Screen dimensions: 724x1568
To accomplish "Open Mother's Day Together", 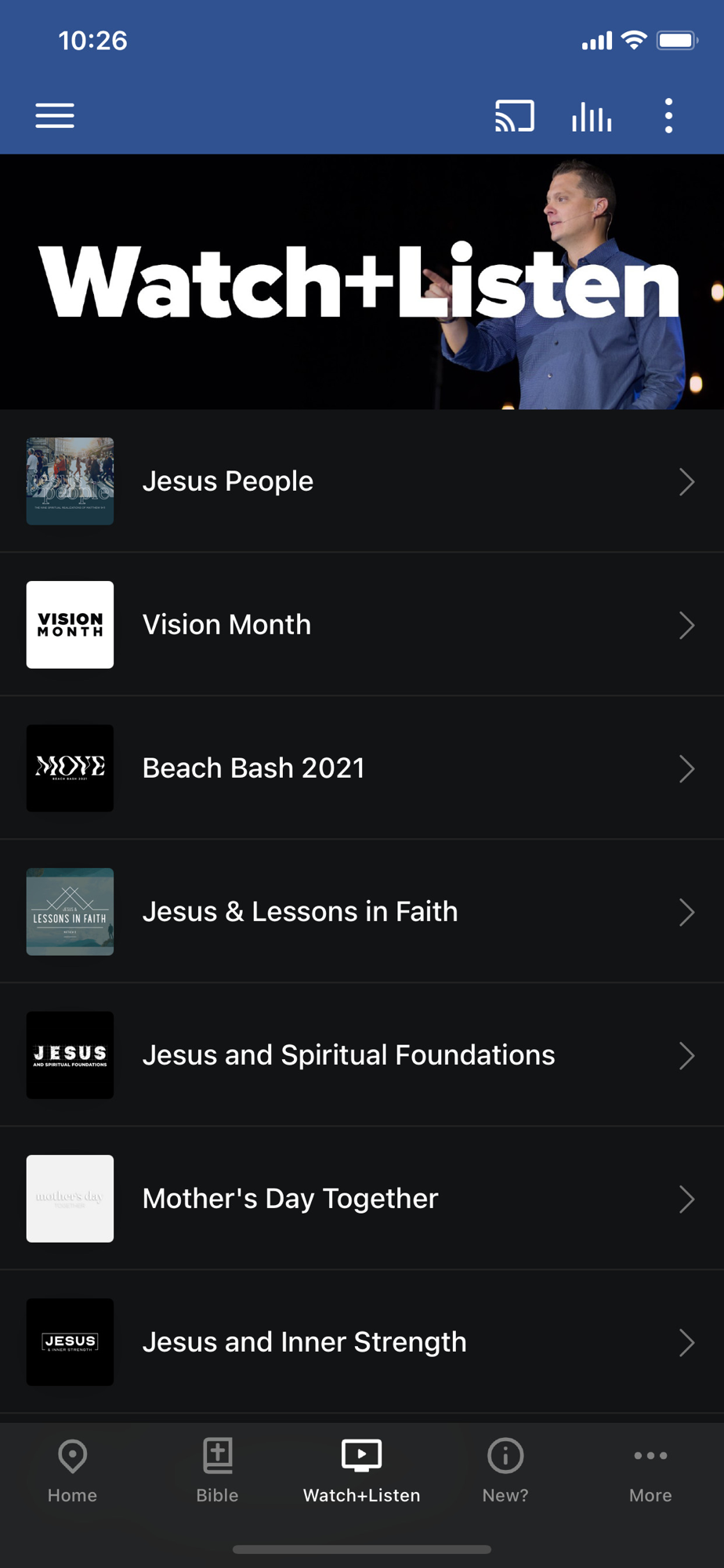I will coord(360,1199).
